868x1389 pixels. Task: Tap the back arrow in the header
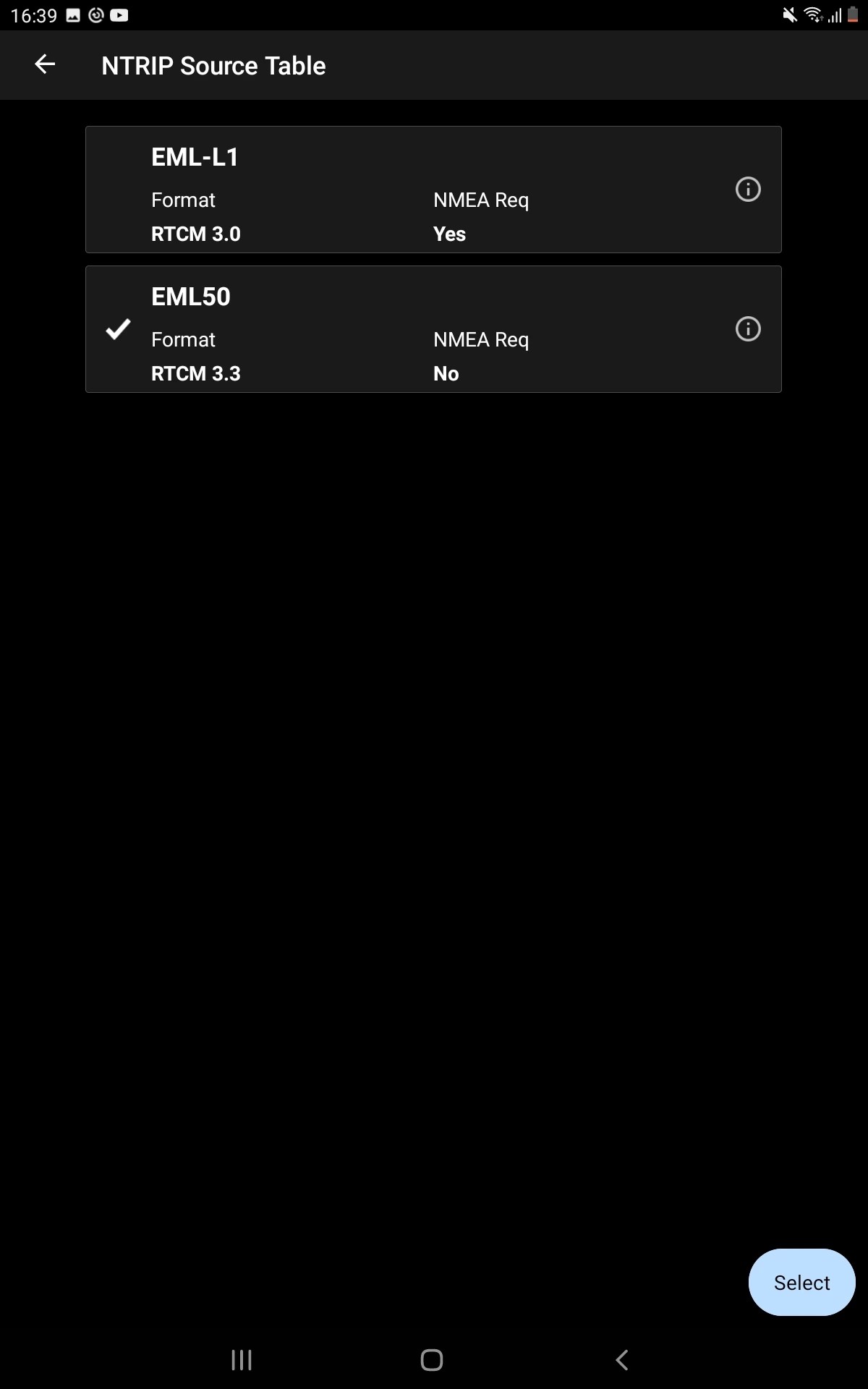pyautogui.click(x=45, y=65)
